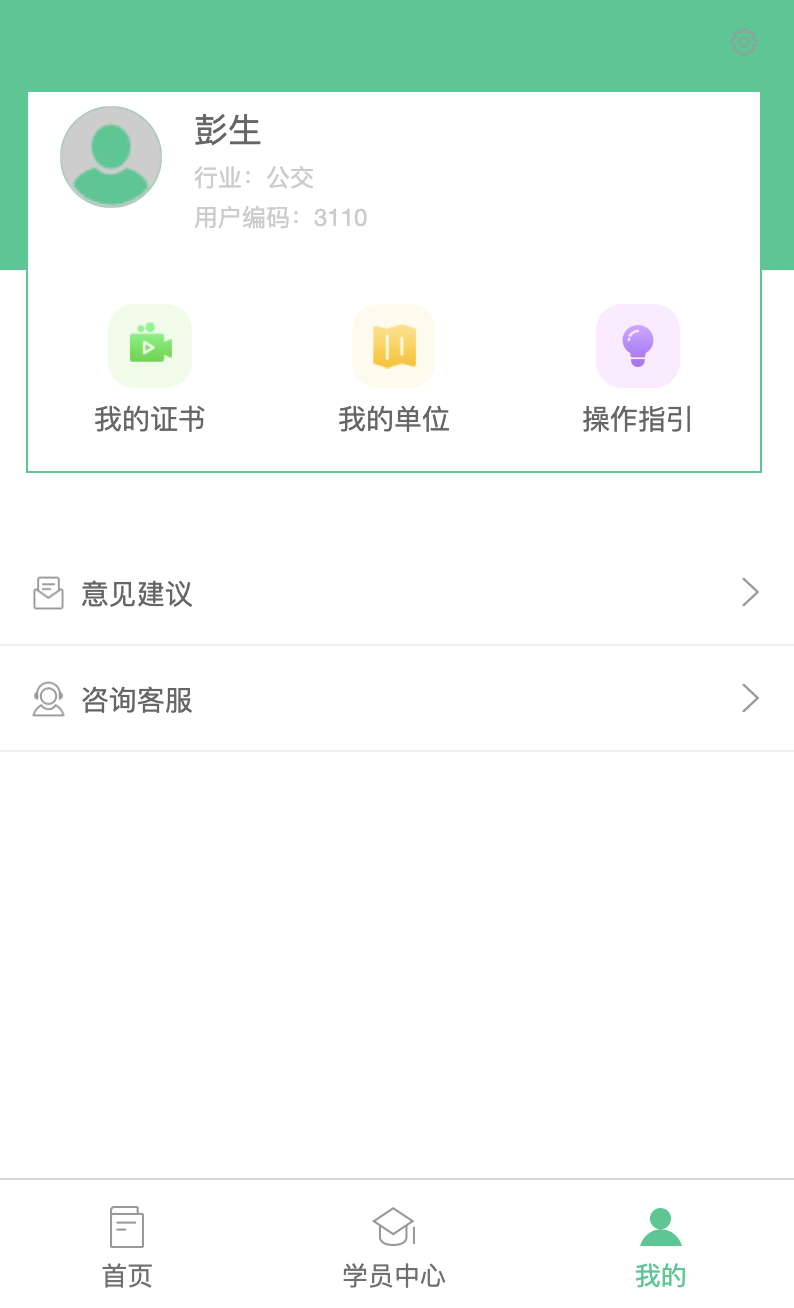The height and width of the screenshot is (1308, 794).
Task: Go to 首页 from the bottom navigation
Action: point(125,1245)
